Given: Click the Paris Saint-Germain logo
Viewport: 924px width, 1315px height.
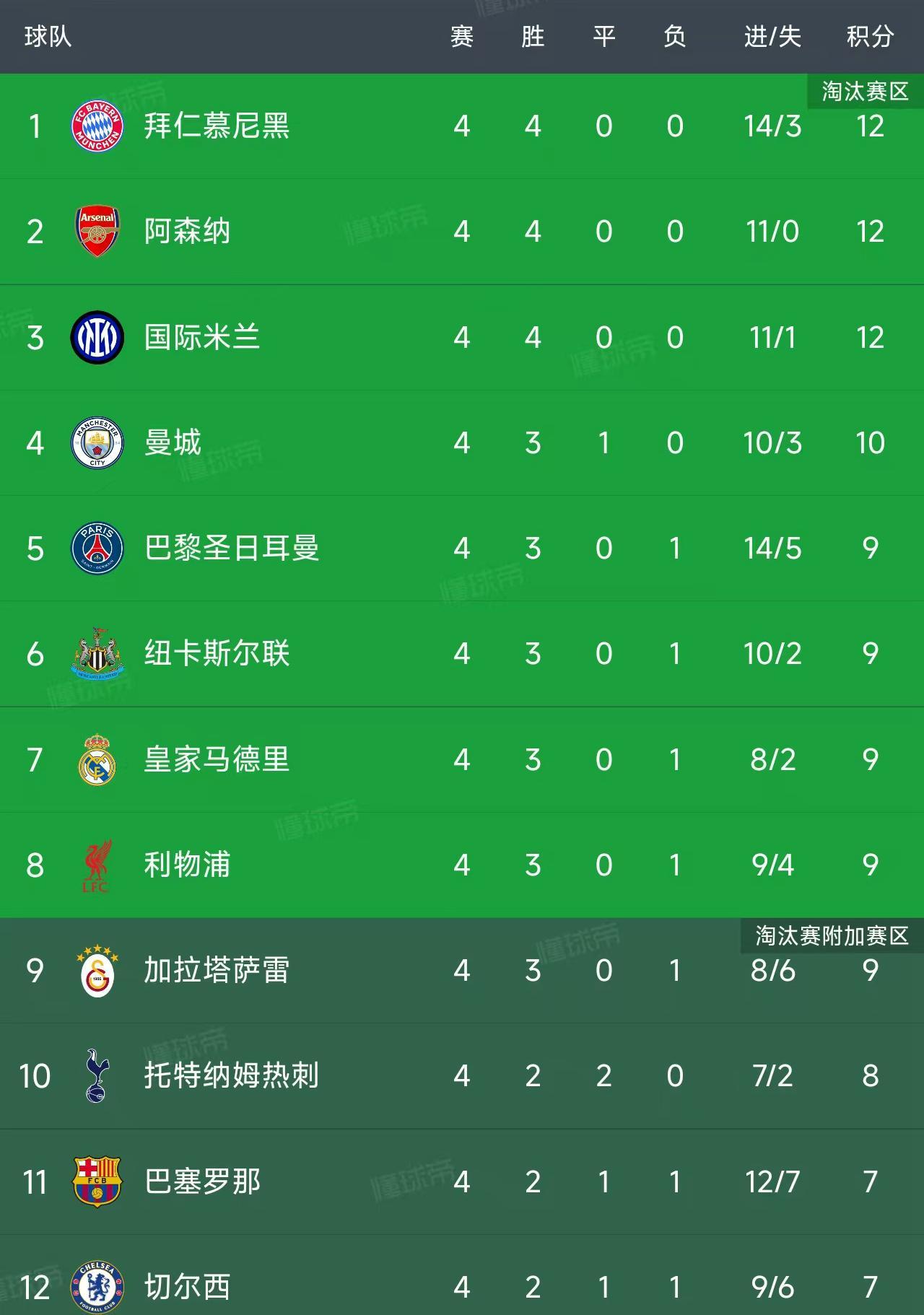Looking at the screenshot, I should coord(97,548).
